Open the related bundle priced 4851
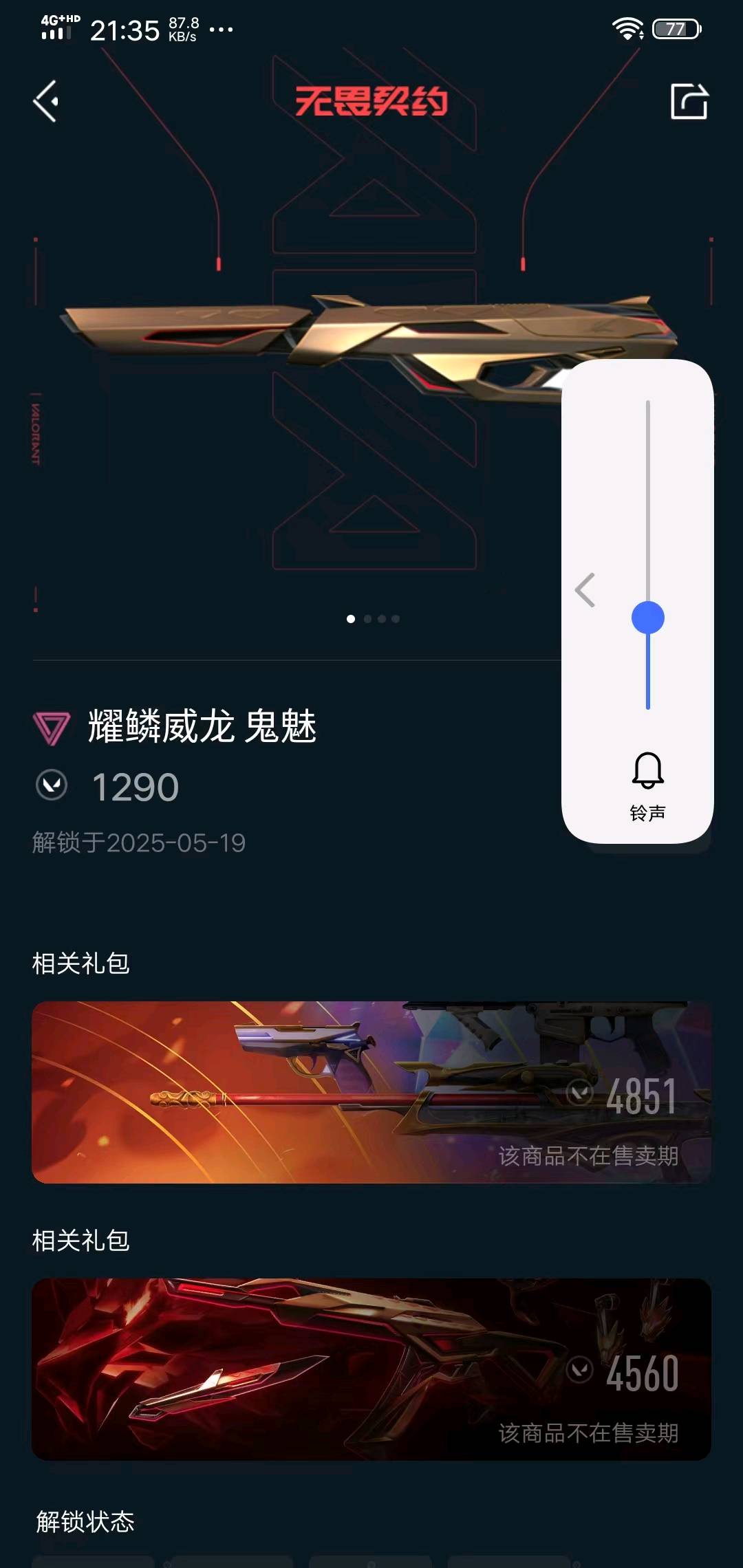Image resolution: width=743 pixels, height=1568 pixels. (x=371, y=1092)
